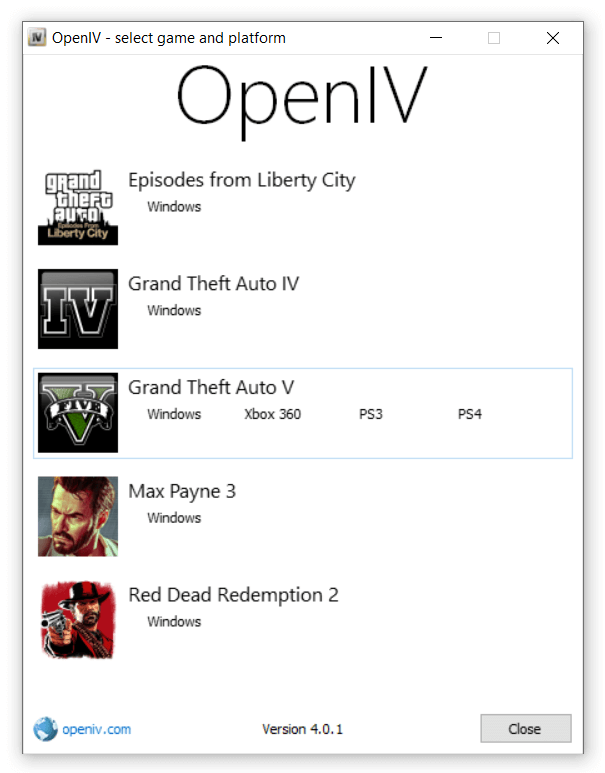Pick PS4 platform for Grand Theft Auto V

(470, 414)
